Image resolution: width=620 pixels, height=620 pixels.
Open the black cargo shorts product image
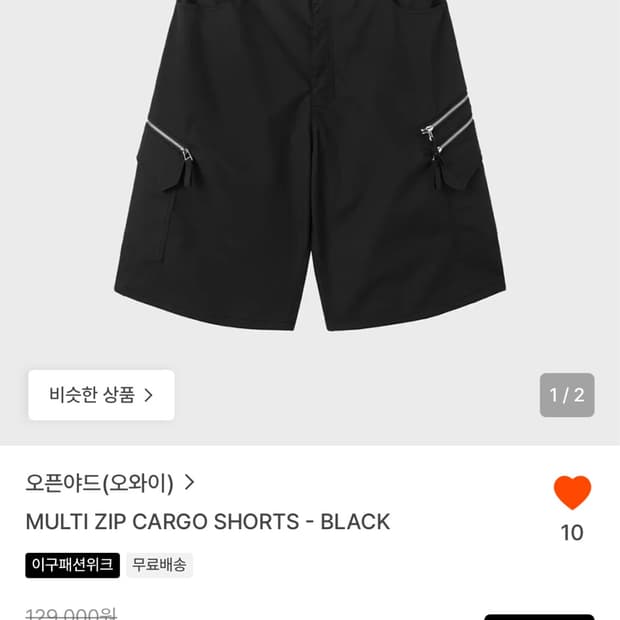pos(310,165)
